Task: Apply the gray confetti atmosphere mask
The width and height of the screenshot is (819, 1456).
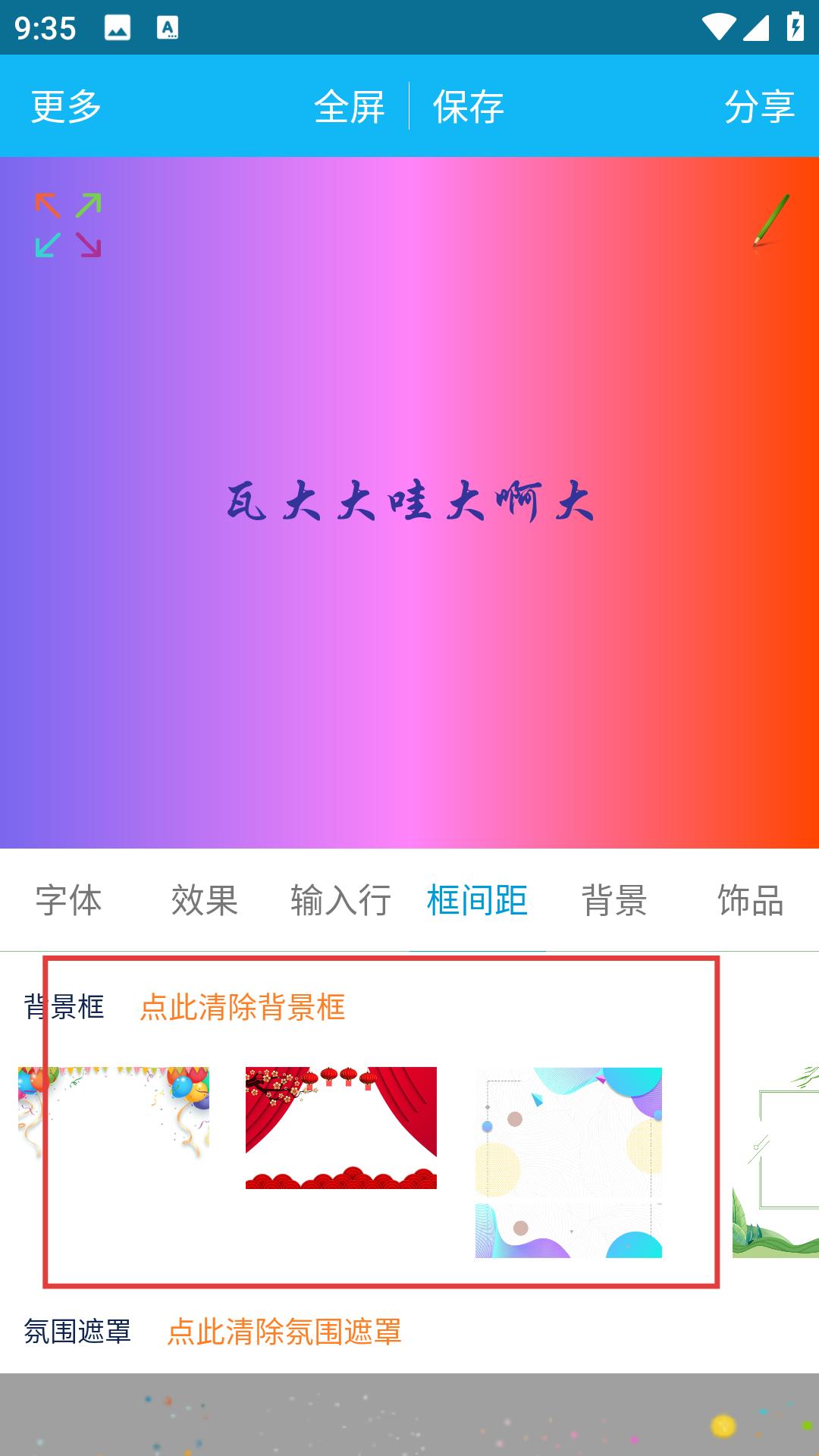Action: pyautogui.click(x=409, y=1414)
